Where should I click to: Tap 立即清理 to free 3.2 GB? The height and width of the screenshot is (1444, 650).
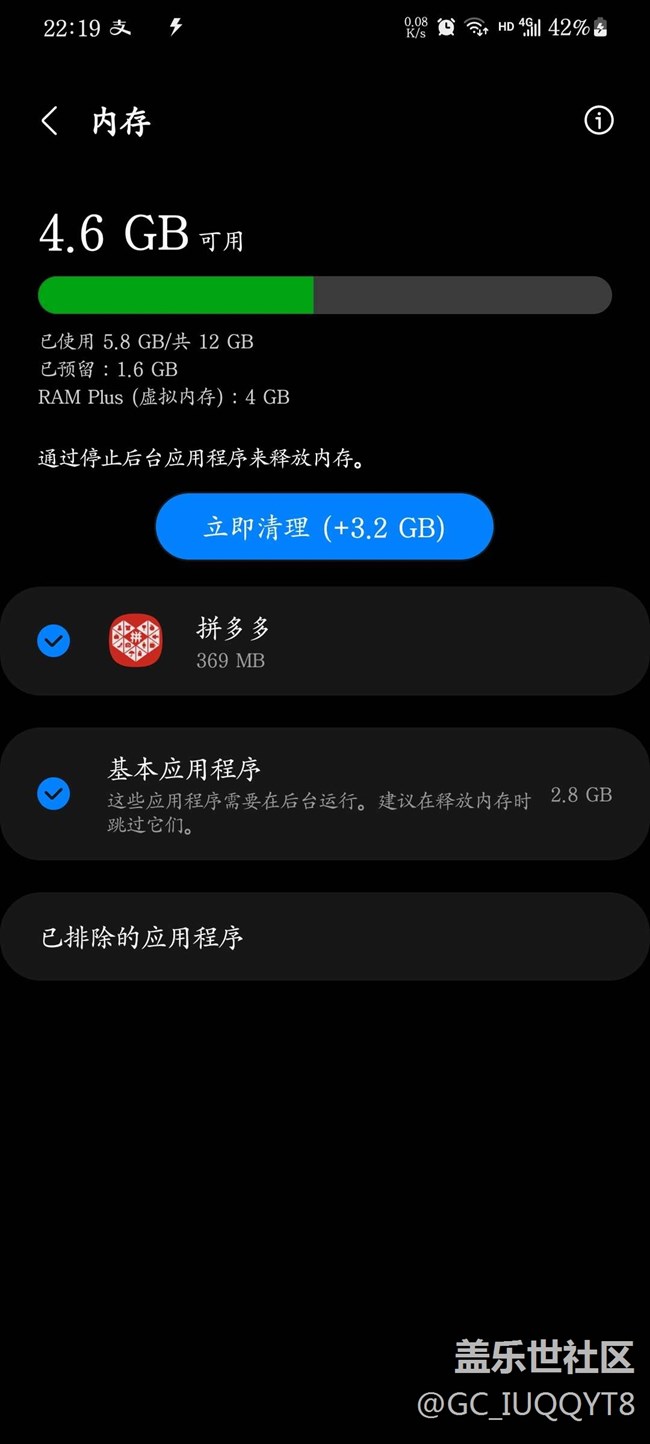[324, 527]
